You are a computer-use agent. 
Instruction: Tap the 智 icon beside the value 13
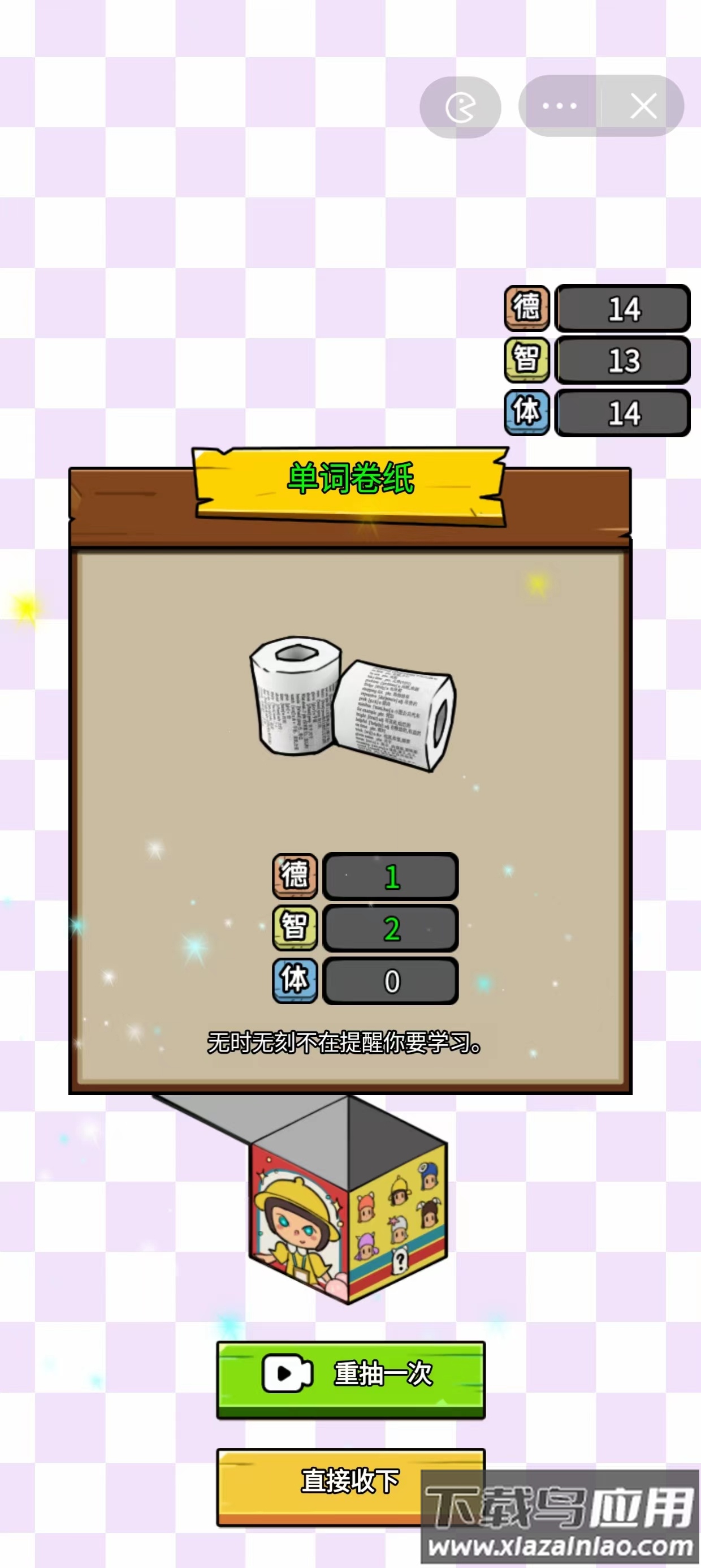(526, 360)
